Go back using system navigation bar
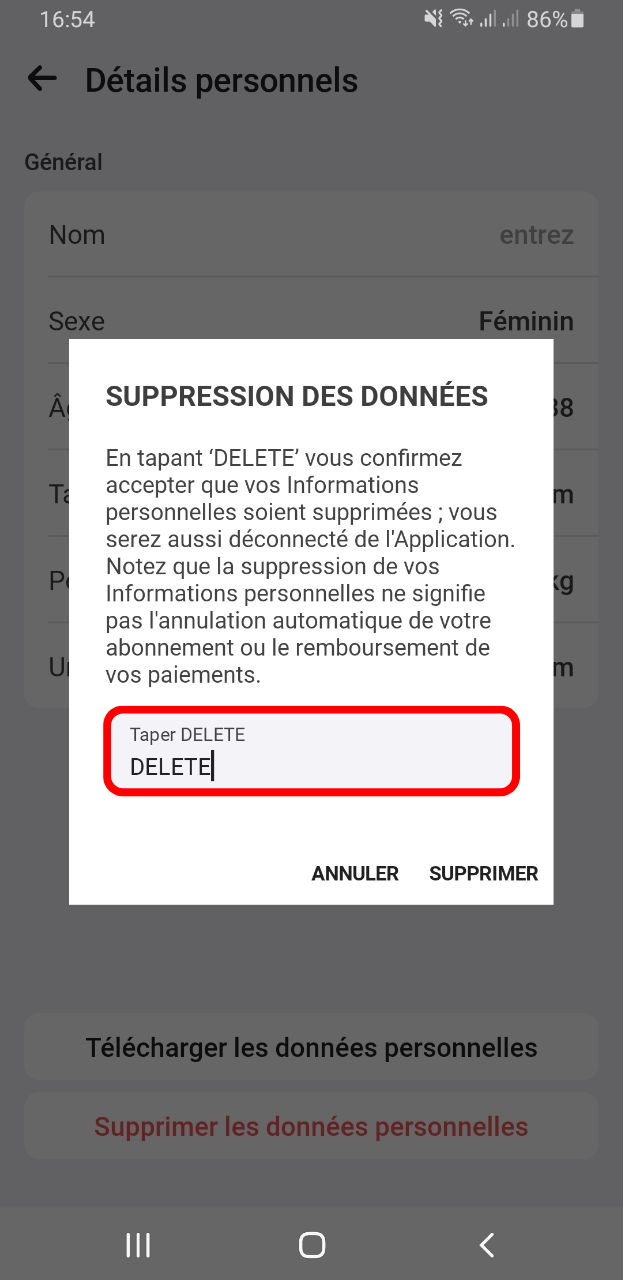The height and width of the screenshot is (1280, 623). (x=486, y=1244)
